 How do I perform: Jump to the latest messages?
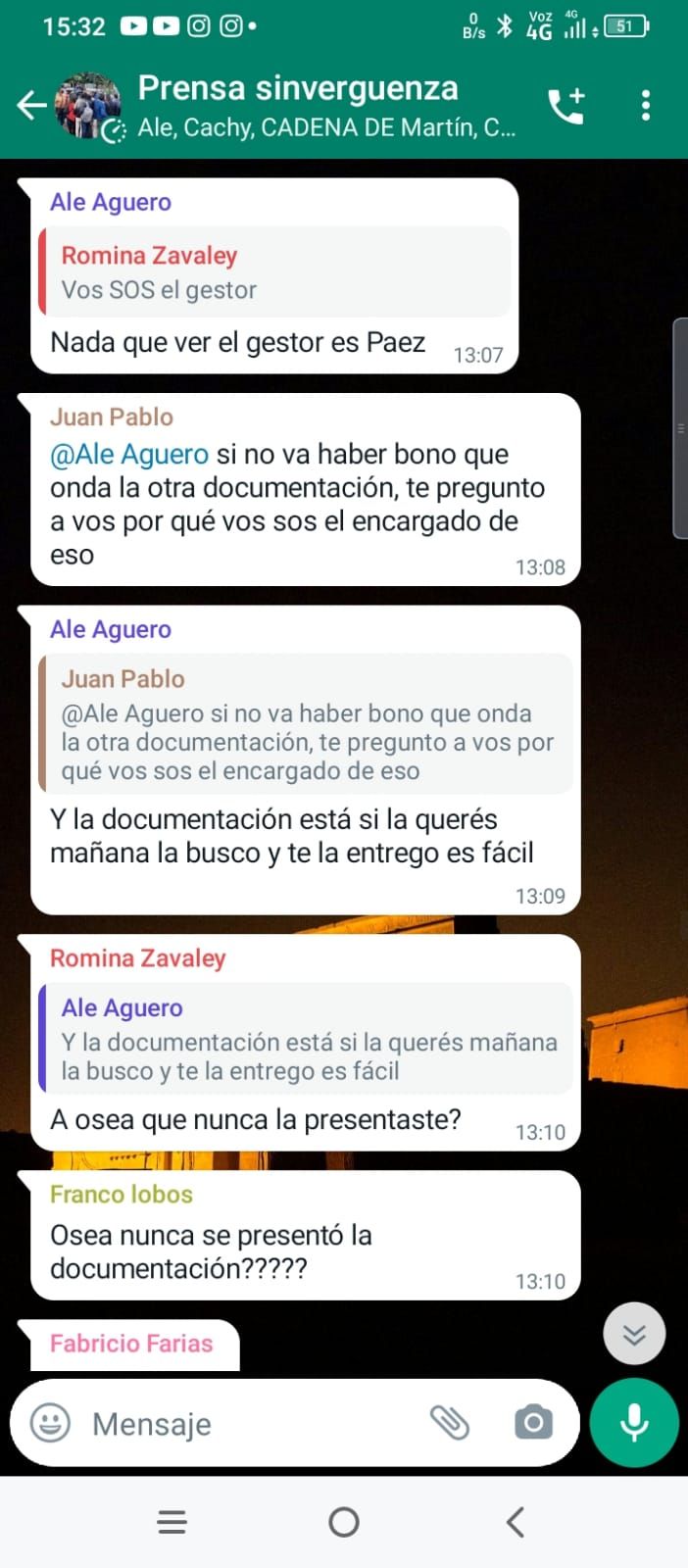634,1334
